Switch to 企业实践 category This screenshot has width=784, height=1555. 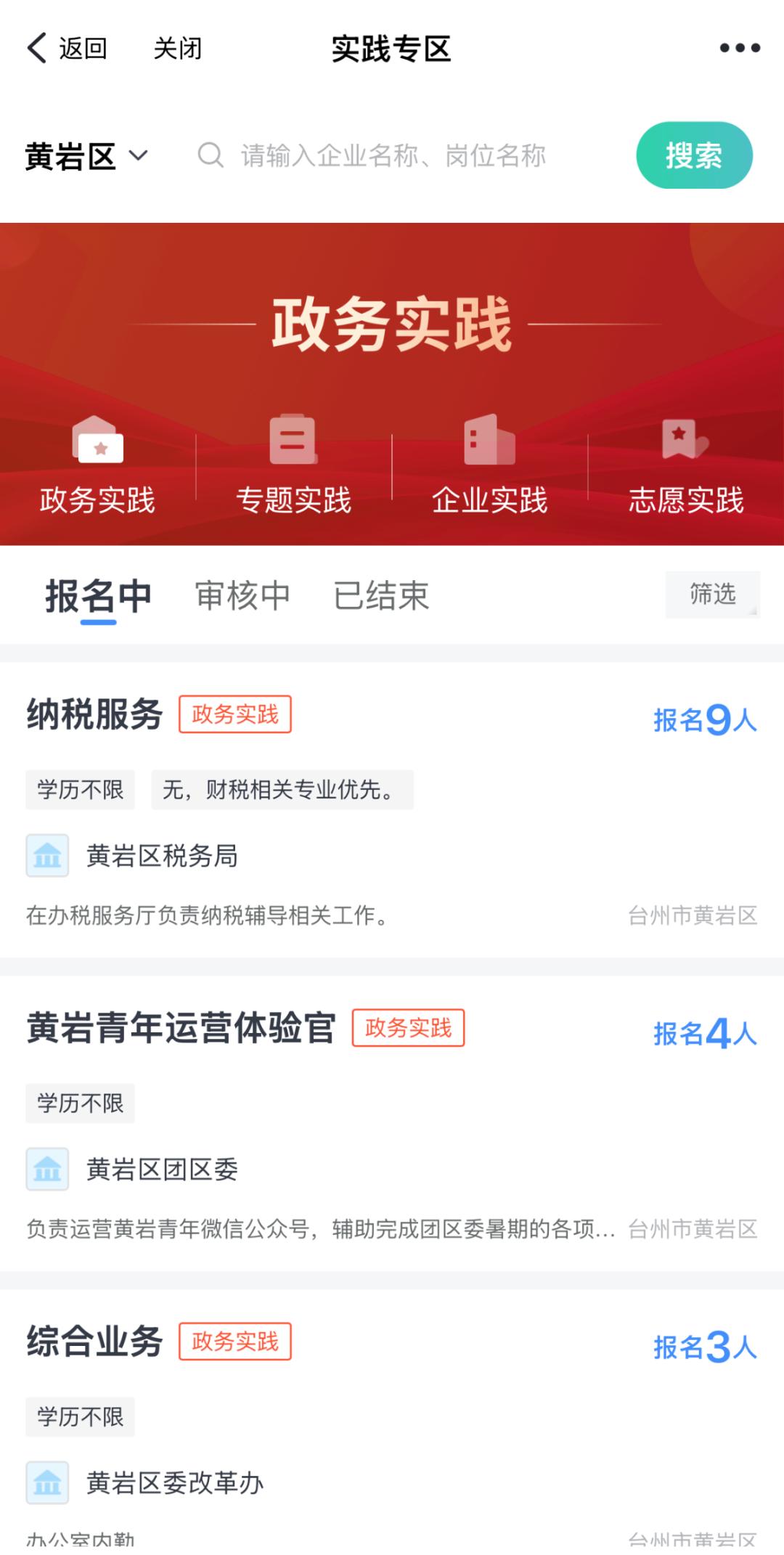[x=489, y=465]
